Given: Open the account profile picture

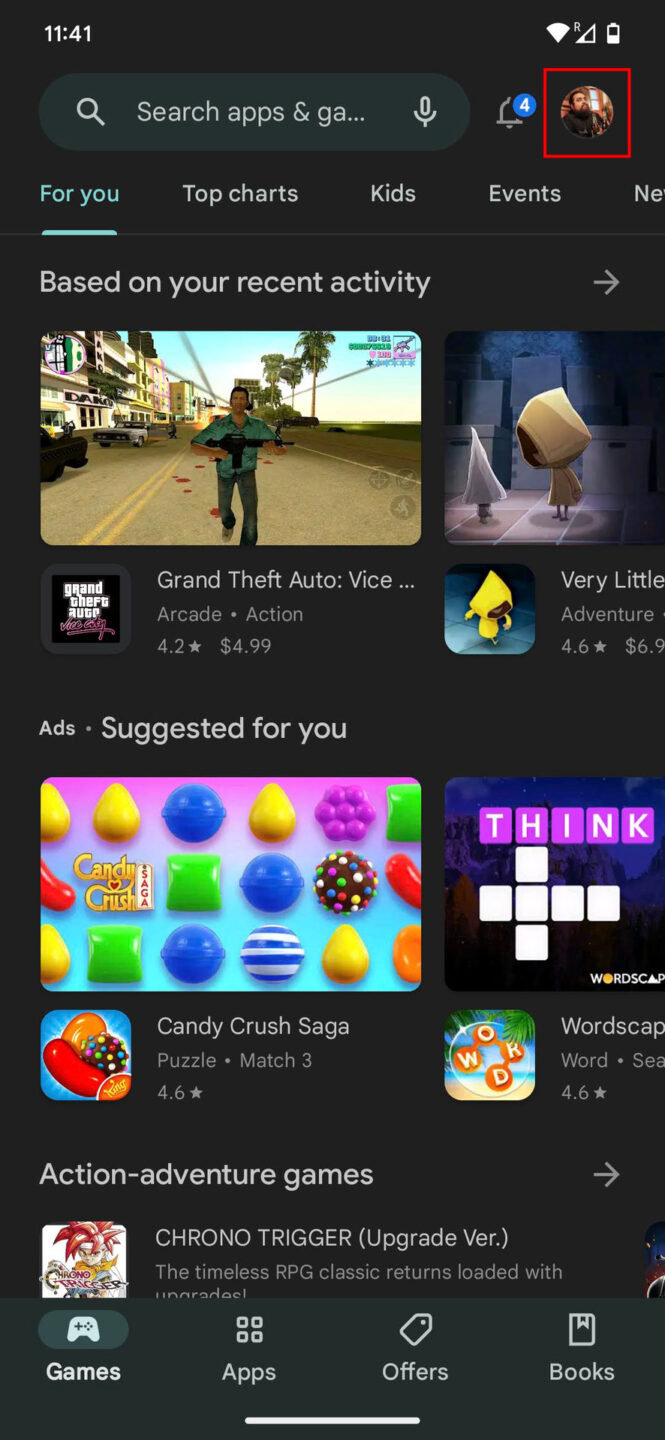Looking at the screenshot, I should pos(586,112).
